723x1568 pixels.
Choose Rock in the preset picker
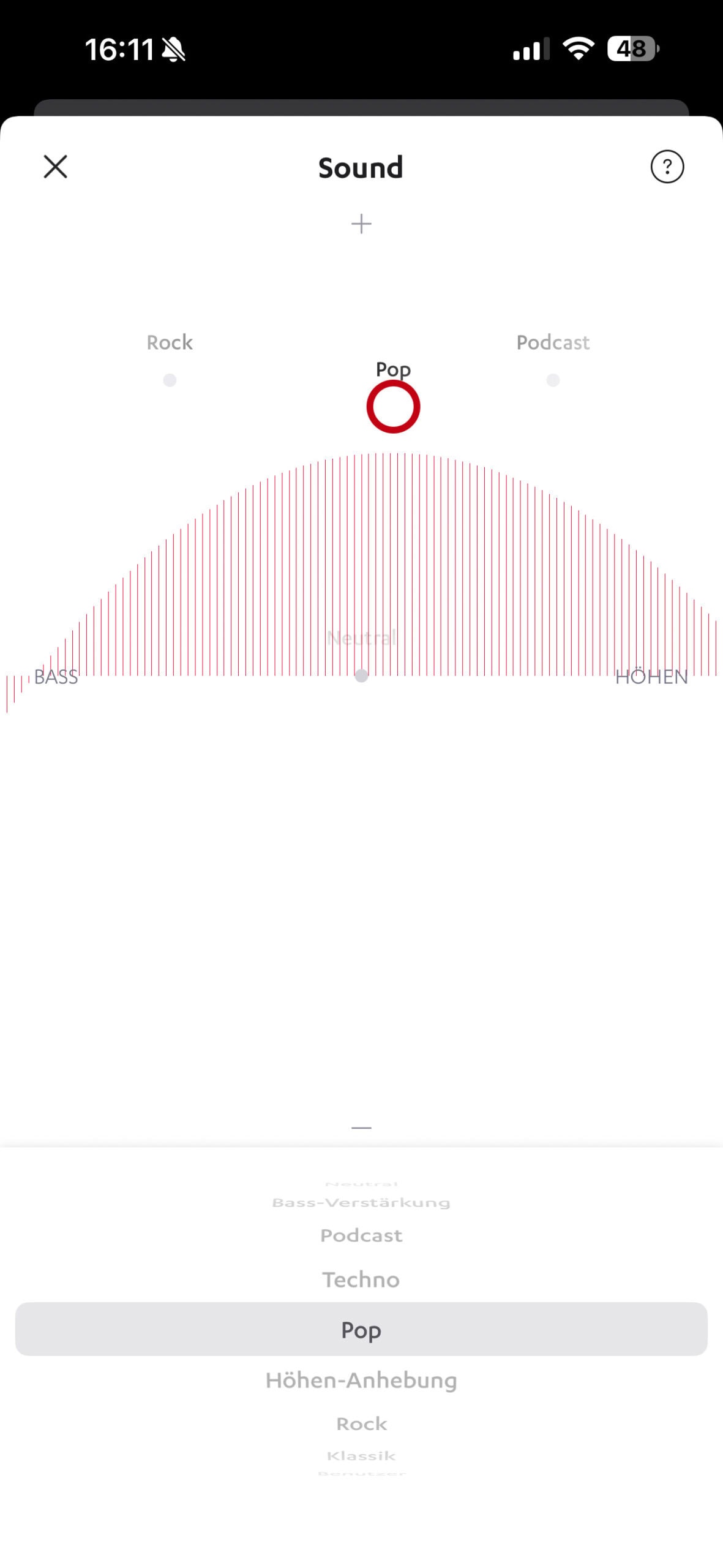tap(361, 1423)
